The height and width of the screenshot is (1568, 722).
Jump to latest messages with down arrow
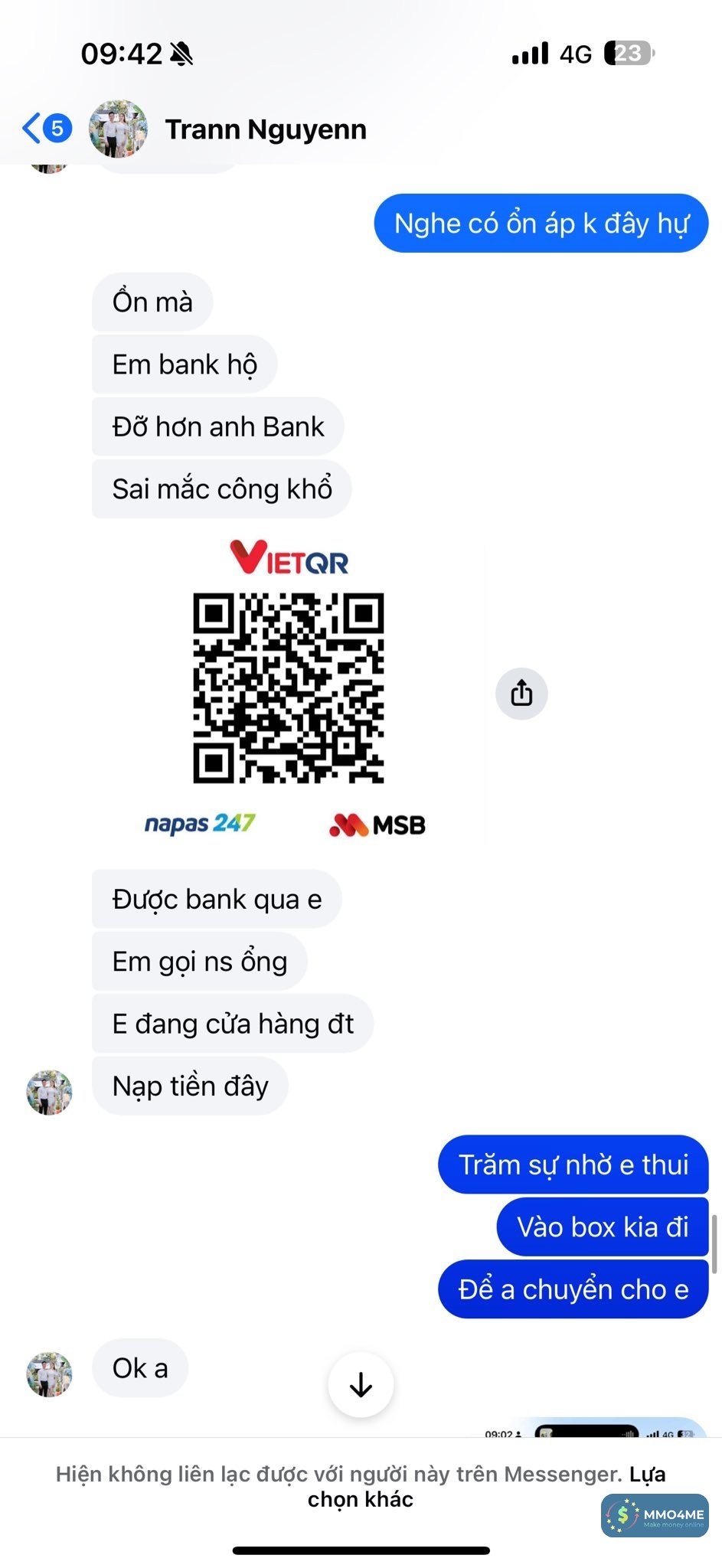pyautogui.click(x=361, y=1385)
